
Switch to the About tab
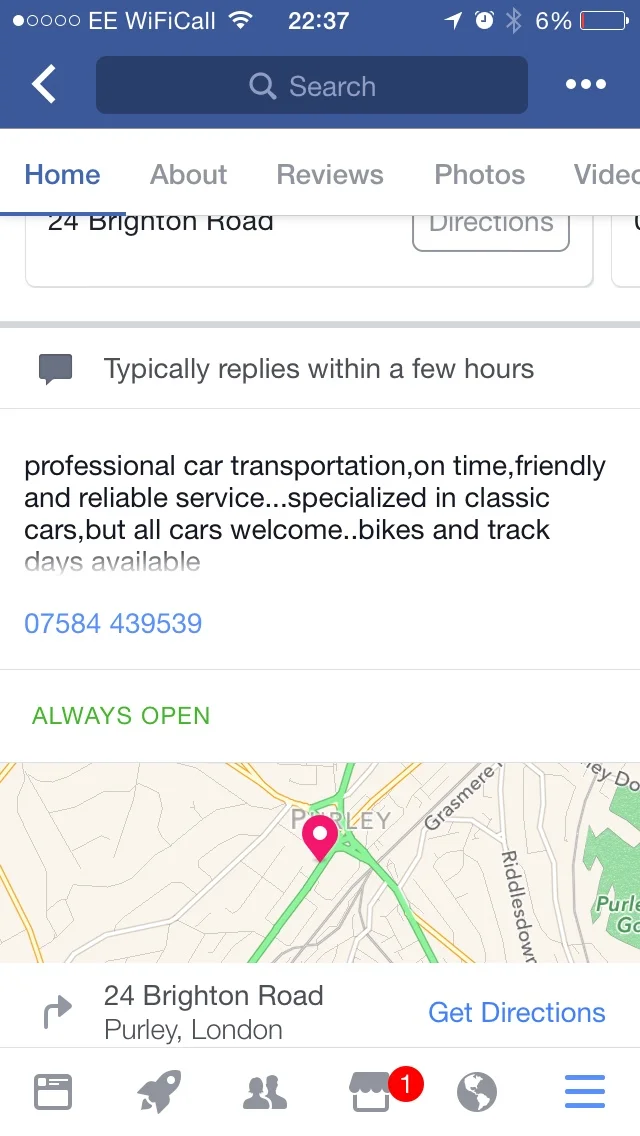pyautogui.click(x=188, y=175)
